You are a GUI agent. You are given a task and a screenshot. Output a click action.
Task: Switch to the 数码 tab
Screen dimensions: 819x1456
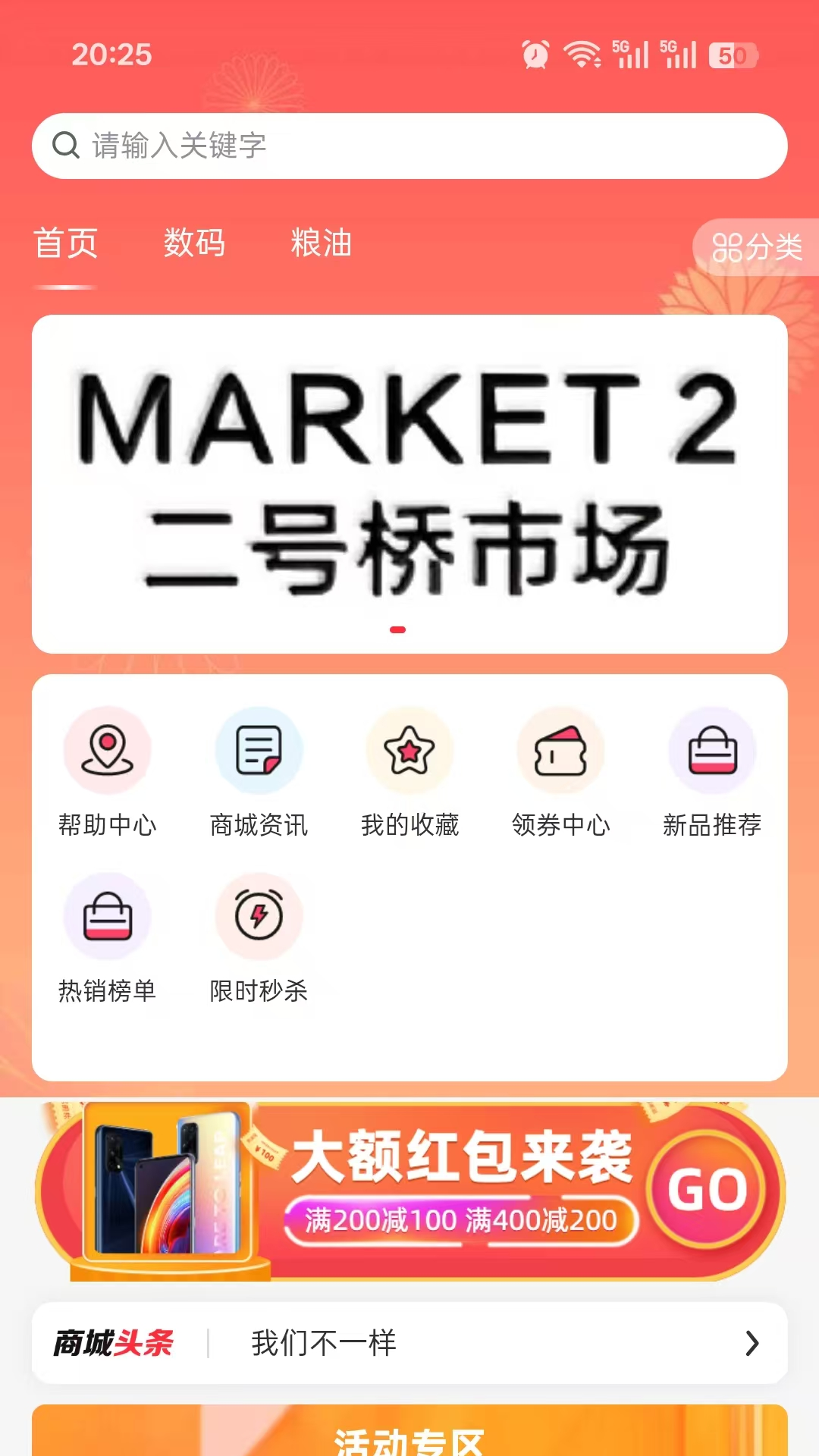point(194,243)
